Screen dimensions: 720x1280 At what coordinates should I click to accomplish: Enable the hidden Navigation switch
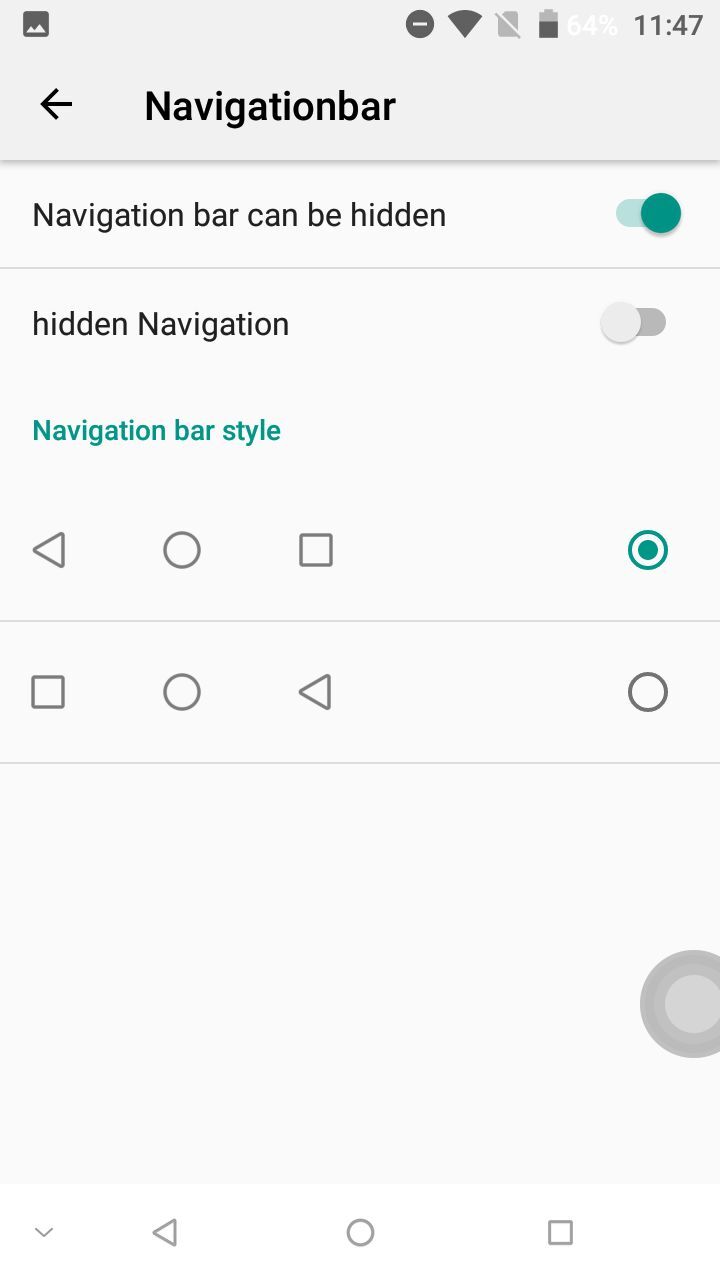click(x=634, y=323)
